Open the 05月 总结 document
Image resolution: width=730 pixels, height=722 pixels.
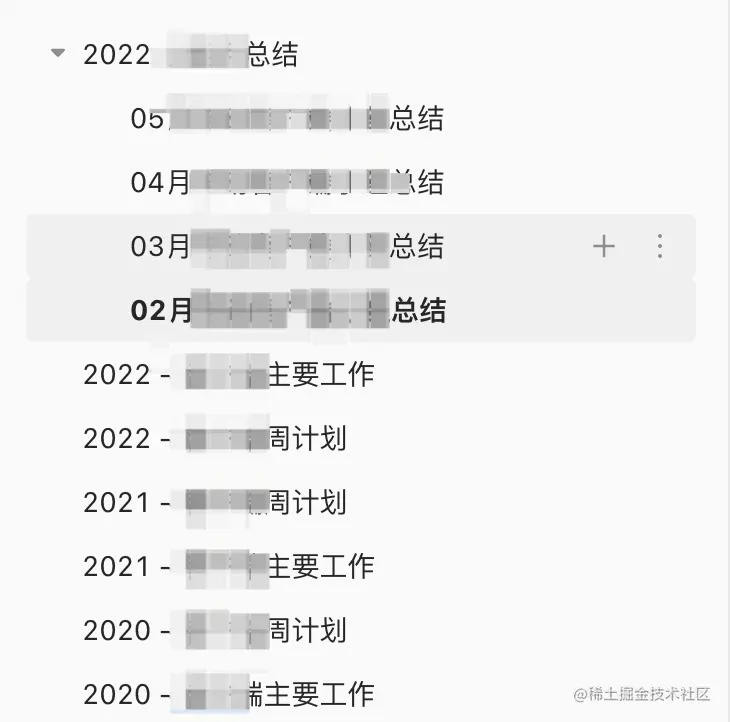pyautogui.click(x=287, y=118)
